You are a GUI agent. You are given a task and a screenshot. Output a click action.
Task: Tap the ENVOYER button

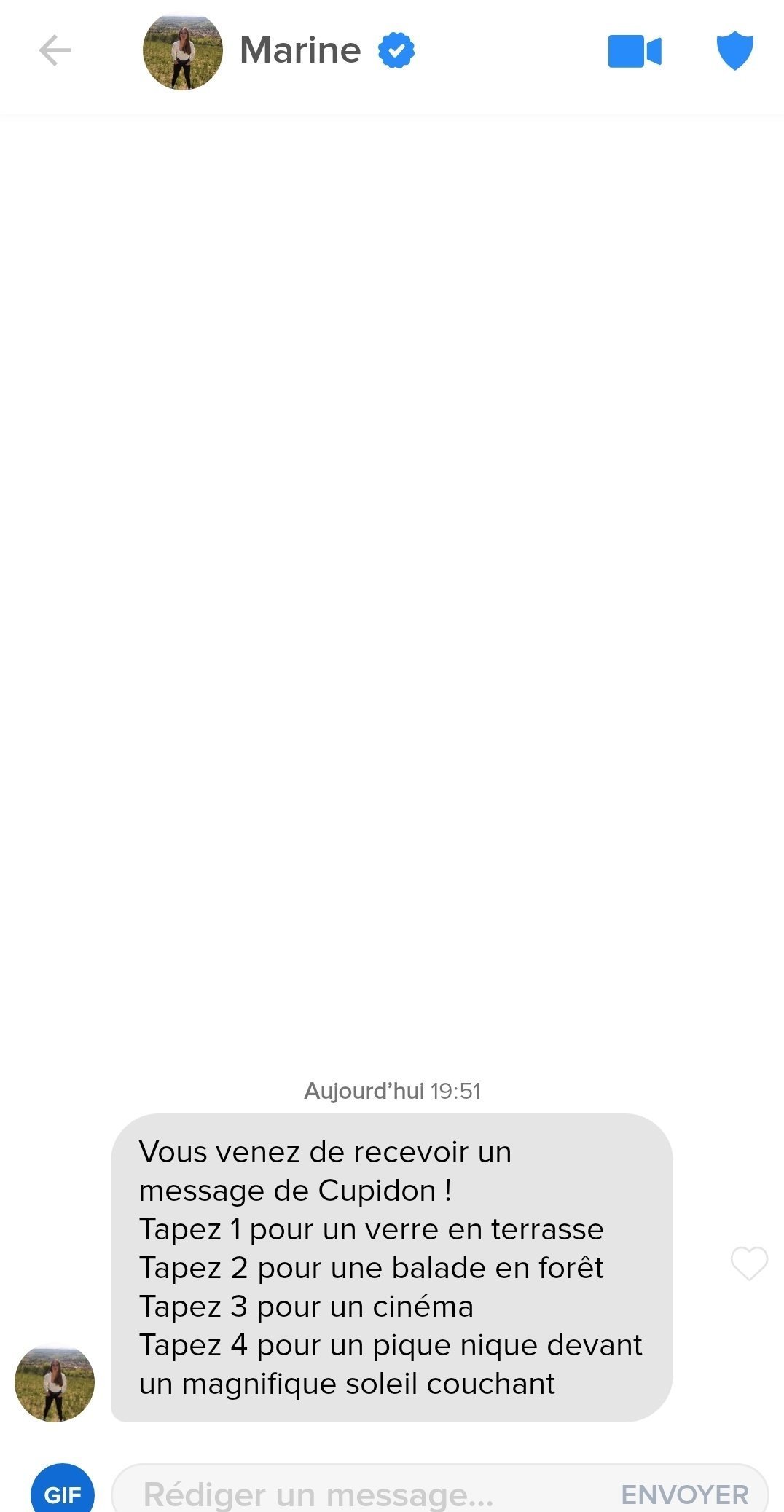click(x=685, y=1495)
